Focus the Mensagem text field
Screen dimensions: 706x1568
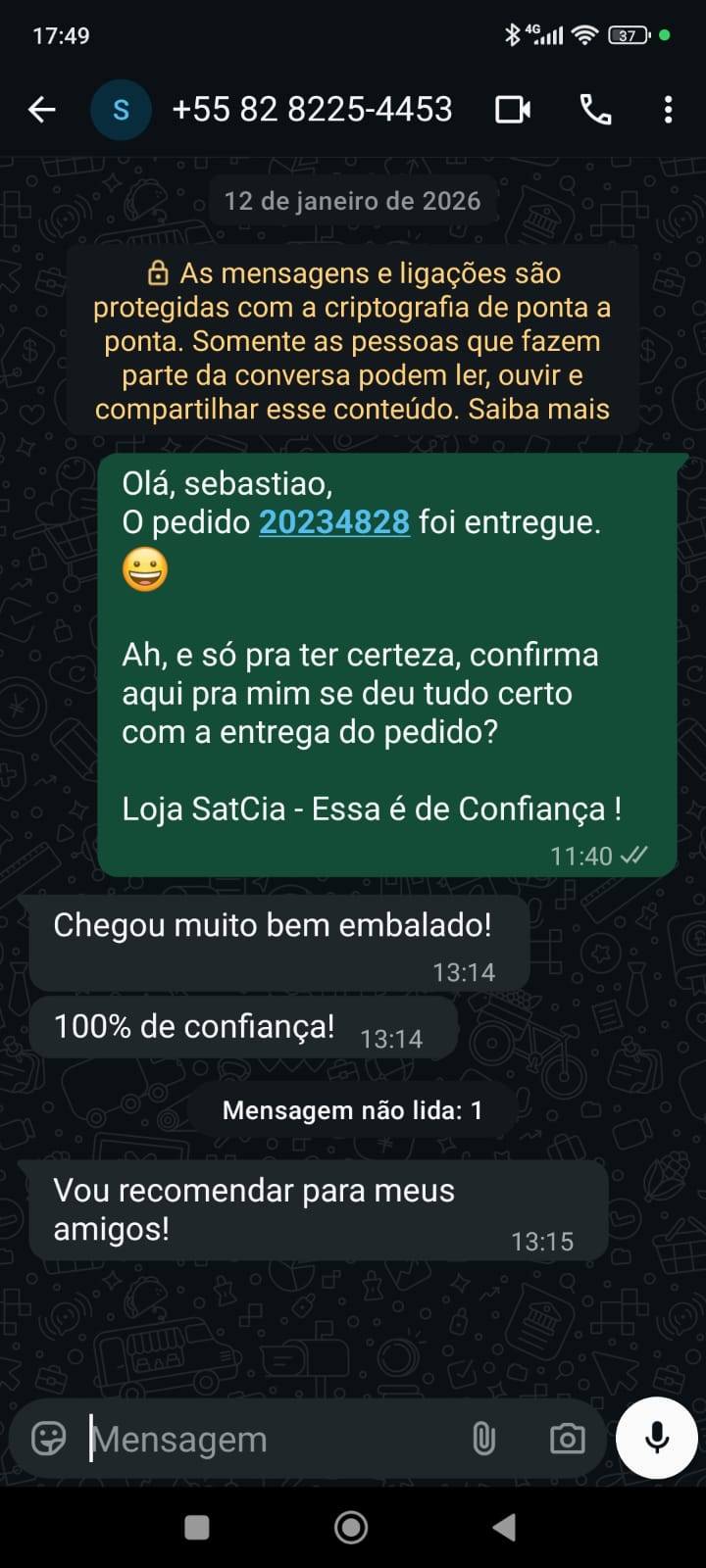(x=265, y=1439)
